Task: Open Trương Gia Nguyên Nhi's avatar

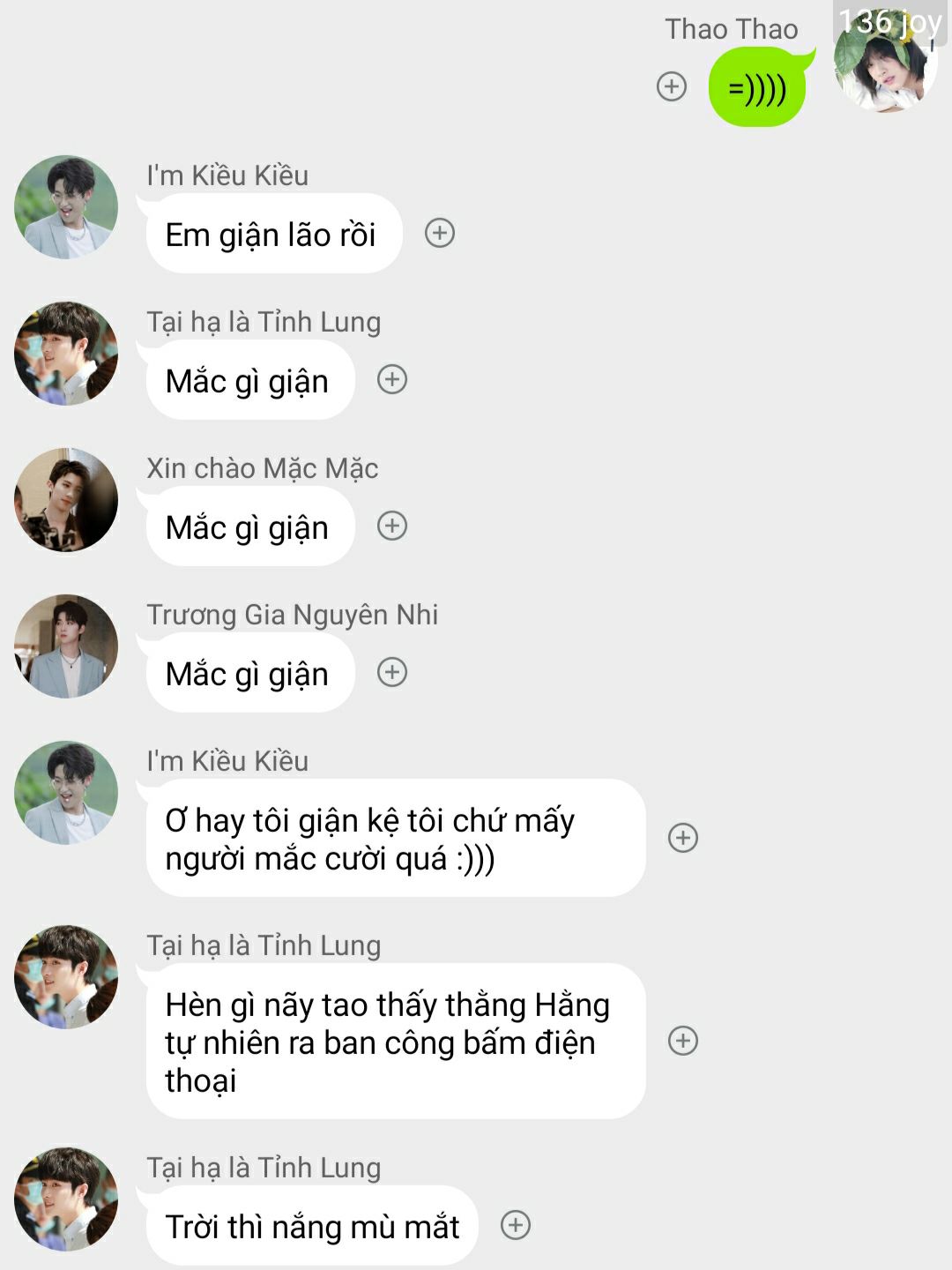Action: (66, 646)
